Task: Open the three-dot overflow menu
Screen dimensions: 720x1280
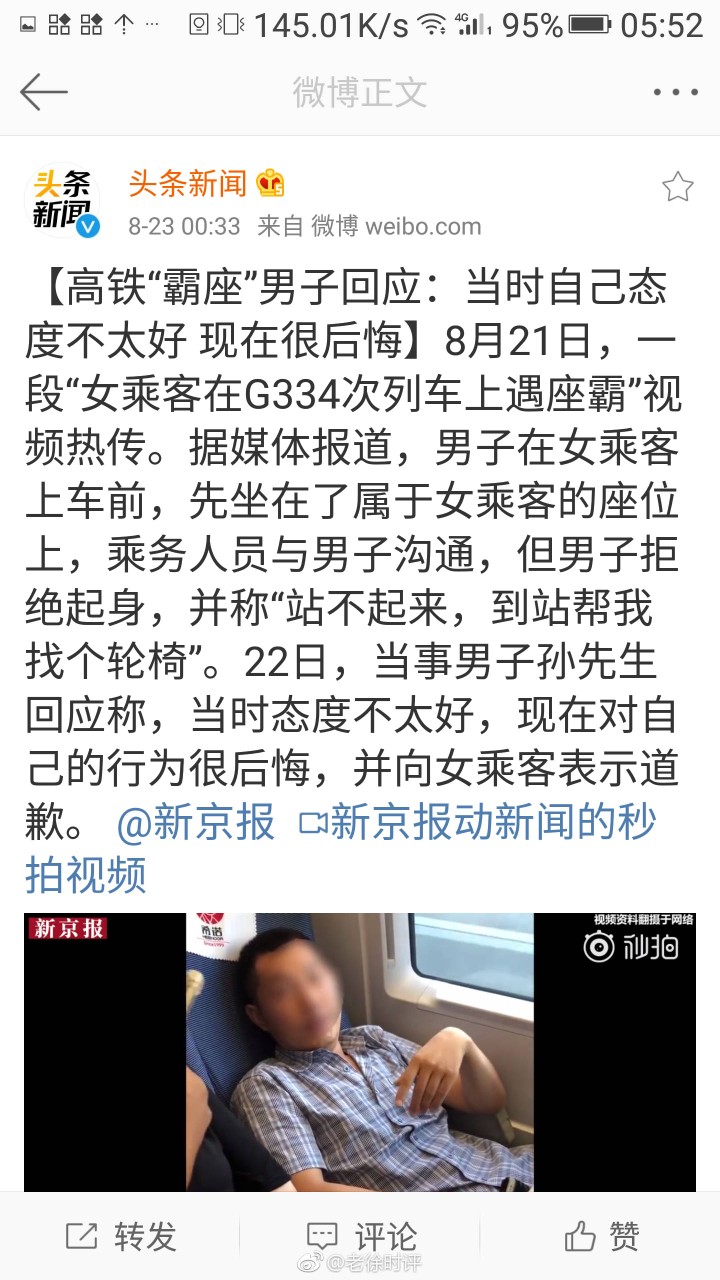Action: coord(675,92)
